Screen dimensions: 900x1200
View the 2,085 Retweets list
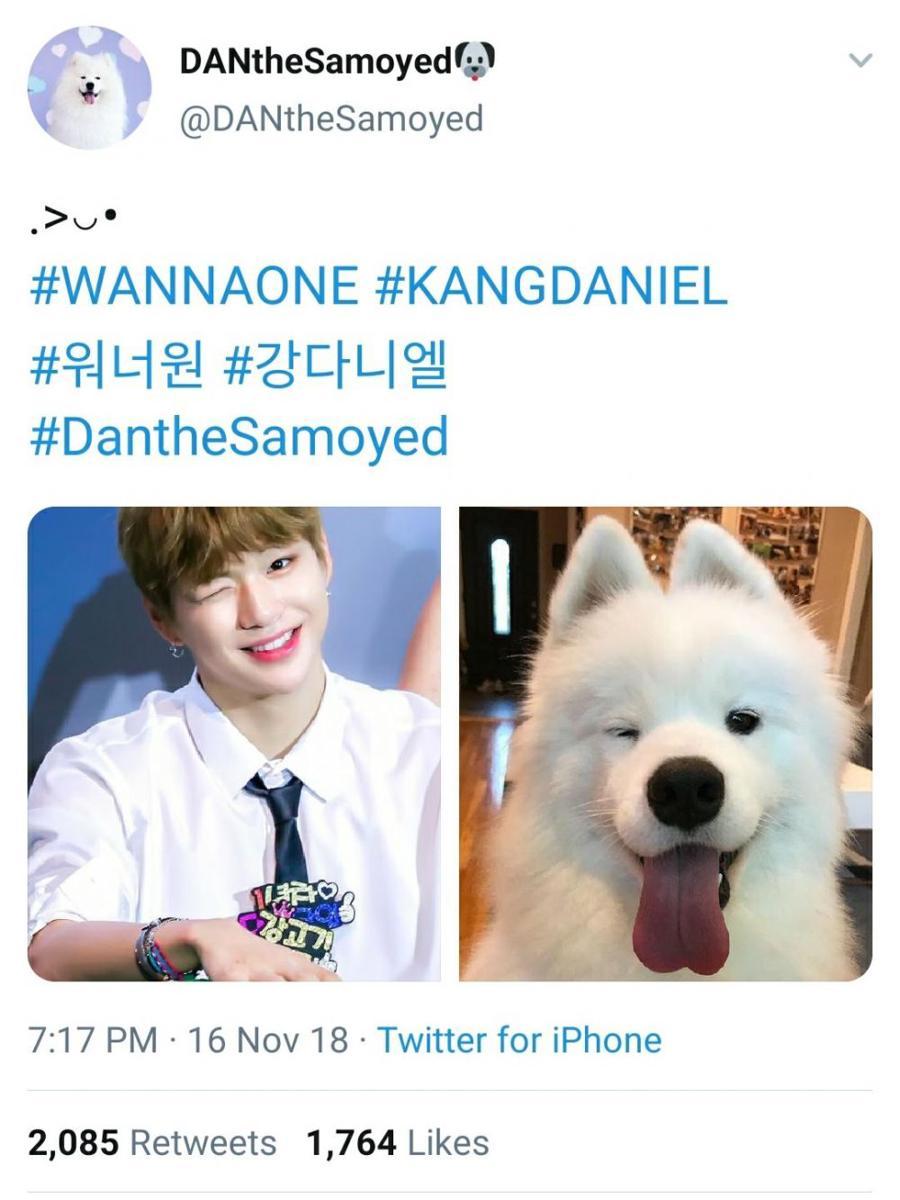(152, 1142)
